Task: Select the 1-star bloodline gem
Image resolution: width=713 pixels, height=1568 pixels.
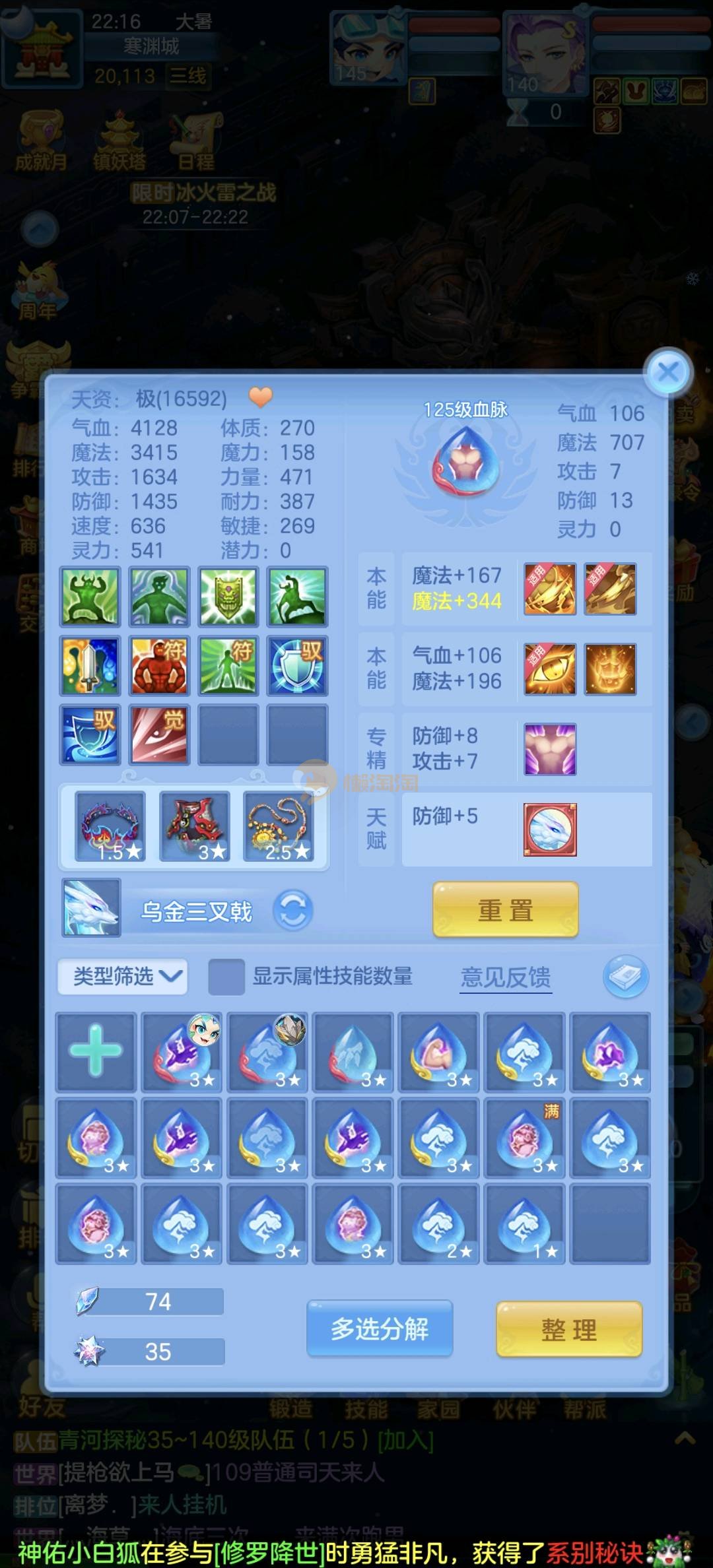Action: coord(525,1224)
